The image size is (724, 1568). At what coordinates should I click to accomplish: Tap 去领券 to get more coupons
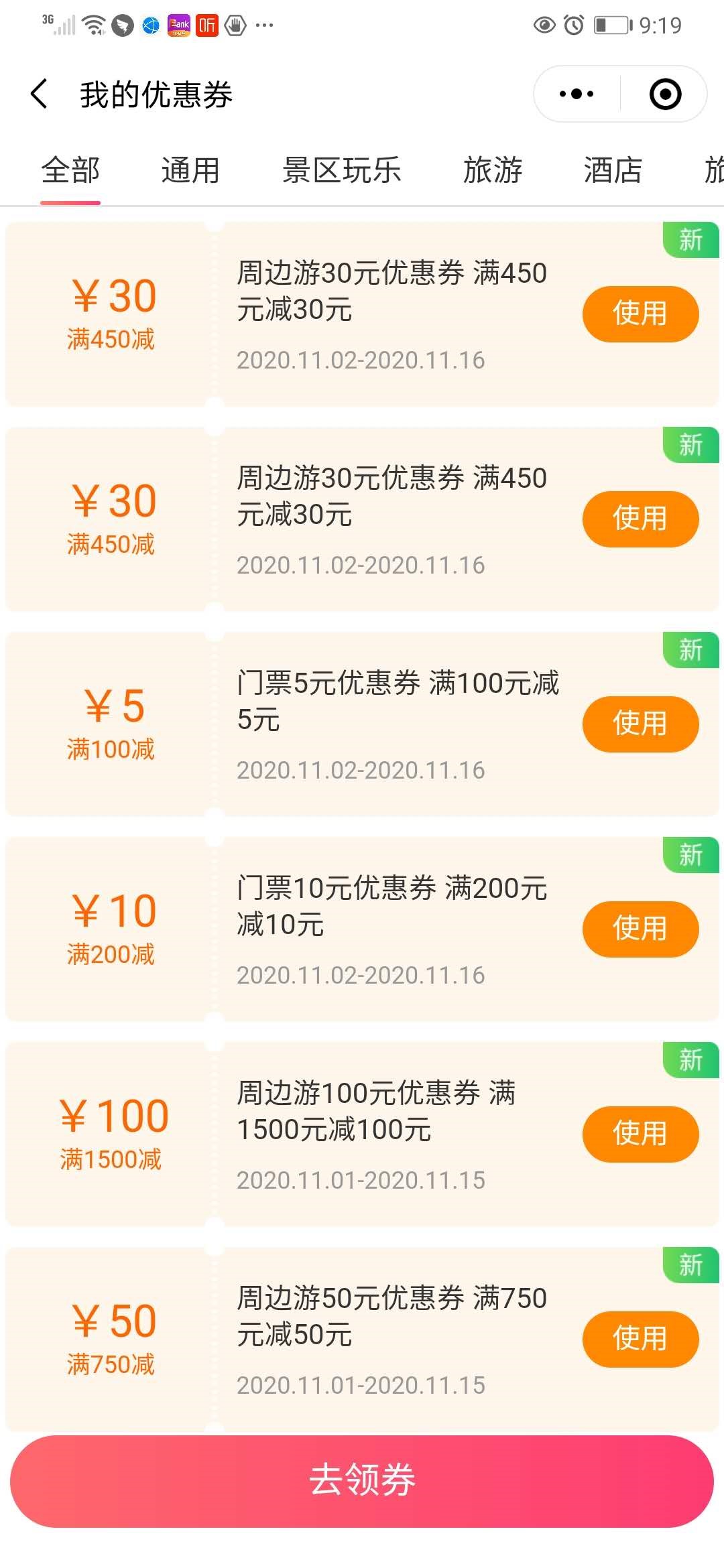pos(362,1481)
